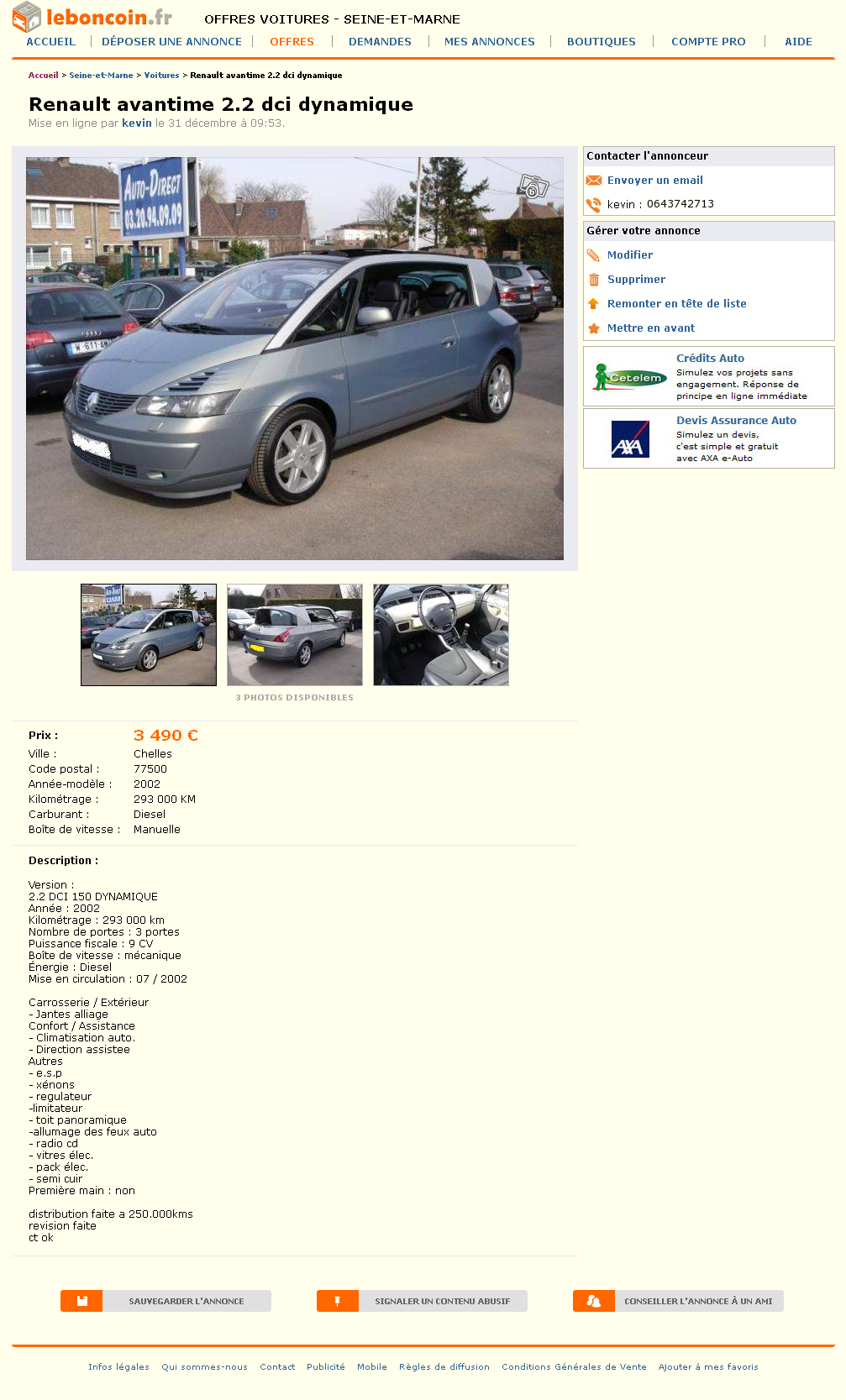Select Mettre en avant option
Viewport: 846px width, 1400px height.
tap(650, 328)
